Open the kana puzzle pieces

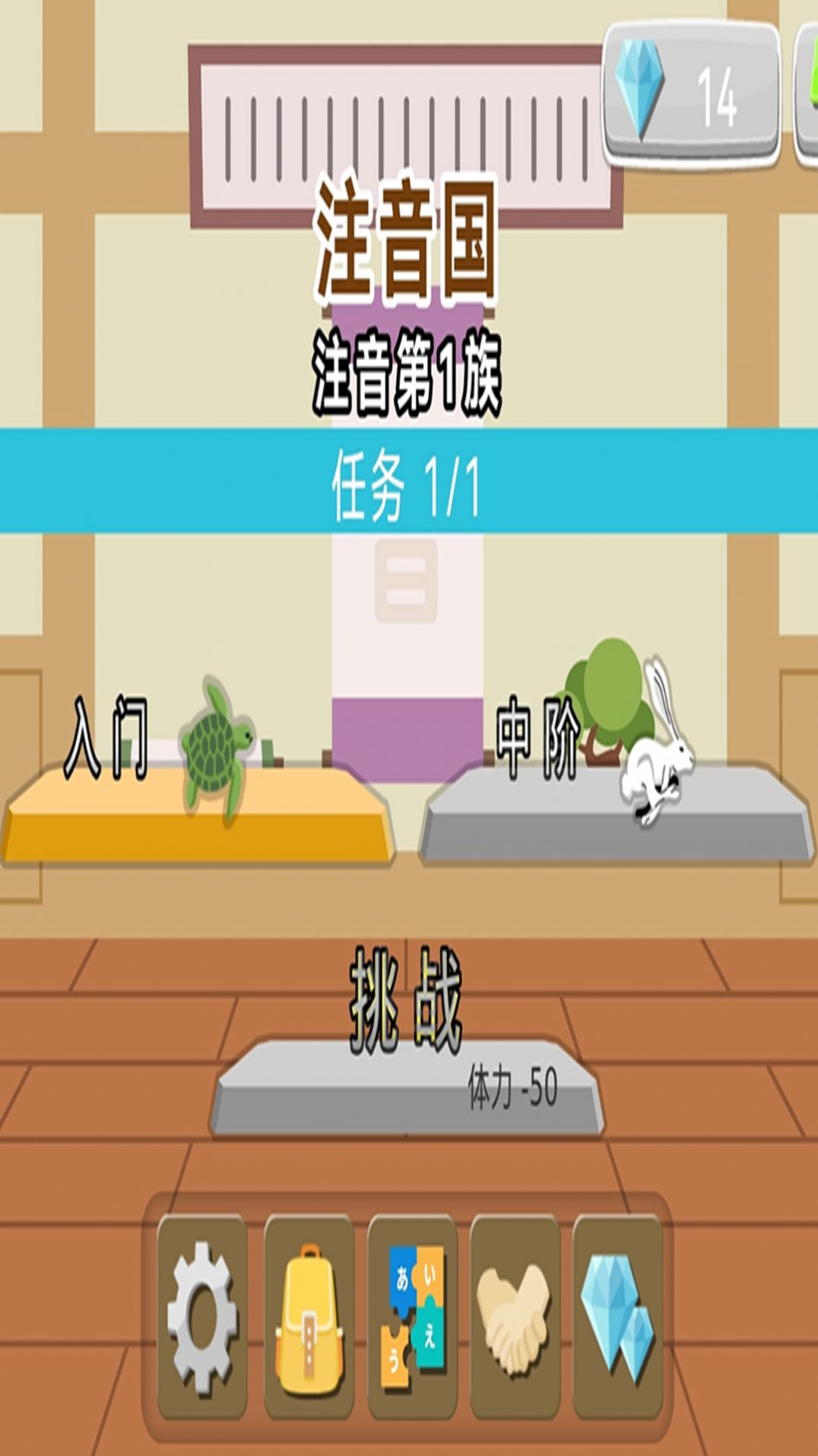tap(412, 1316)
